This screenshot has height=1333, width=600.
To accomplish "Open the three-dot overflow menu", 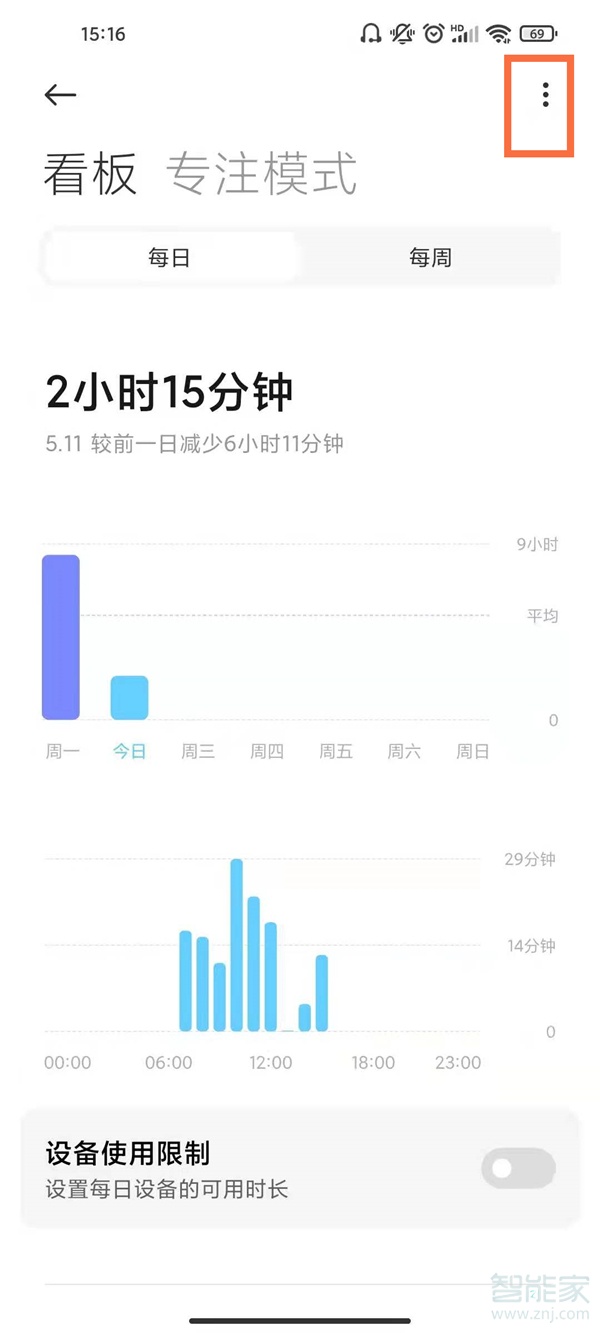I will coord(545,95).
